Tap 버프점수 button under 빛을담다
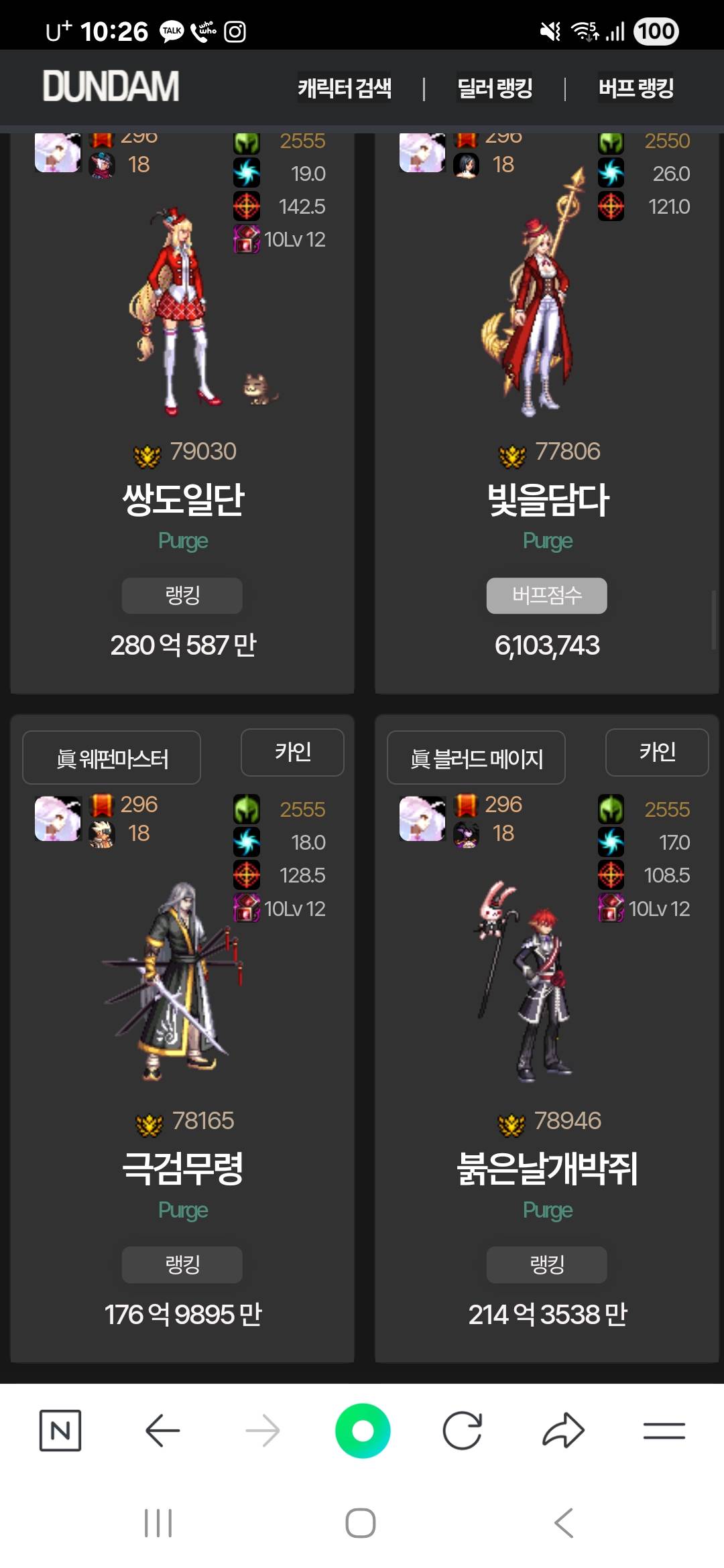724x1568 pixels. click(547, 595)
